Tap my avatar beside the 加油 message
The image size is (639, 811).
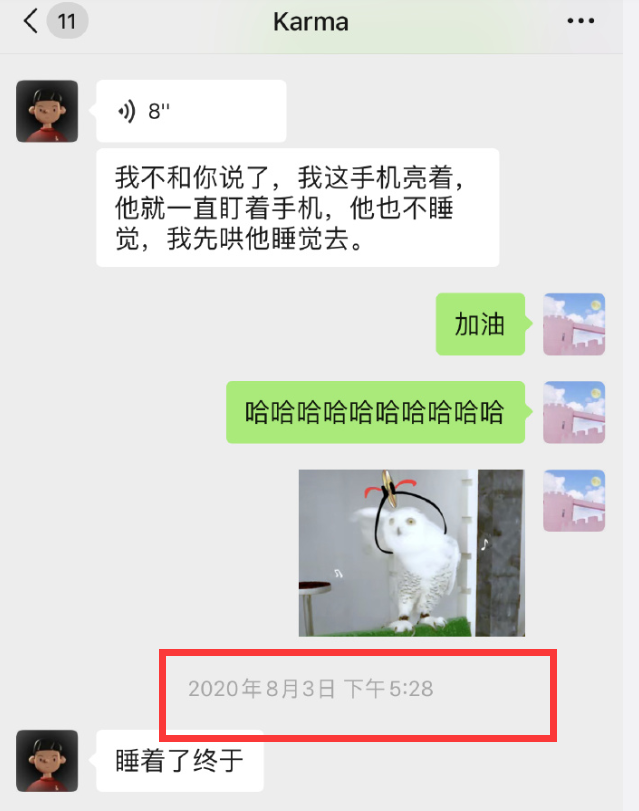[x=573, y=324]
